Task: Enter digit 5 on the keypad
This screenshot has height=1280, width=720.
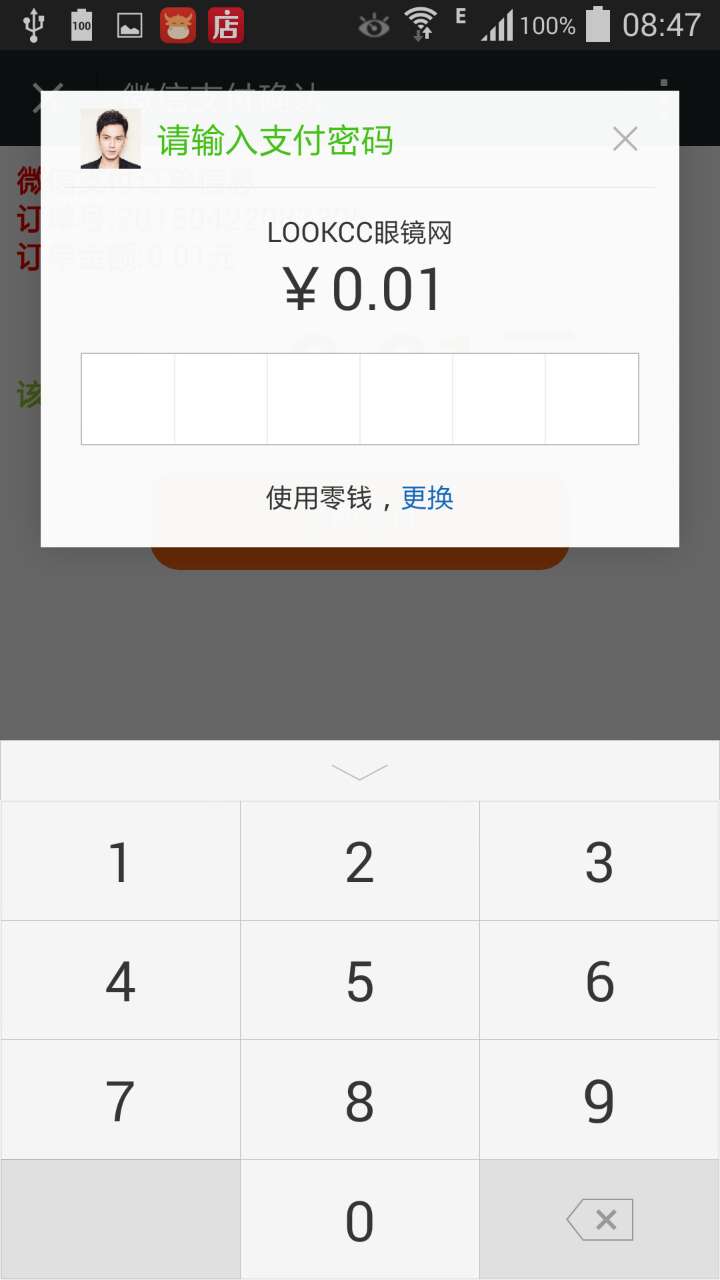Action: 360,981
